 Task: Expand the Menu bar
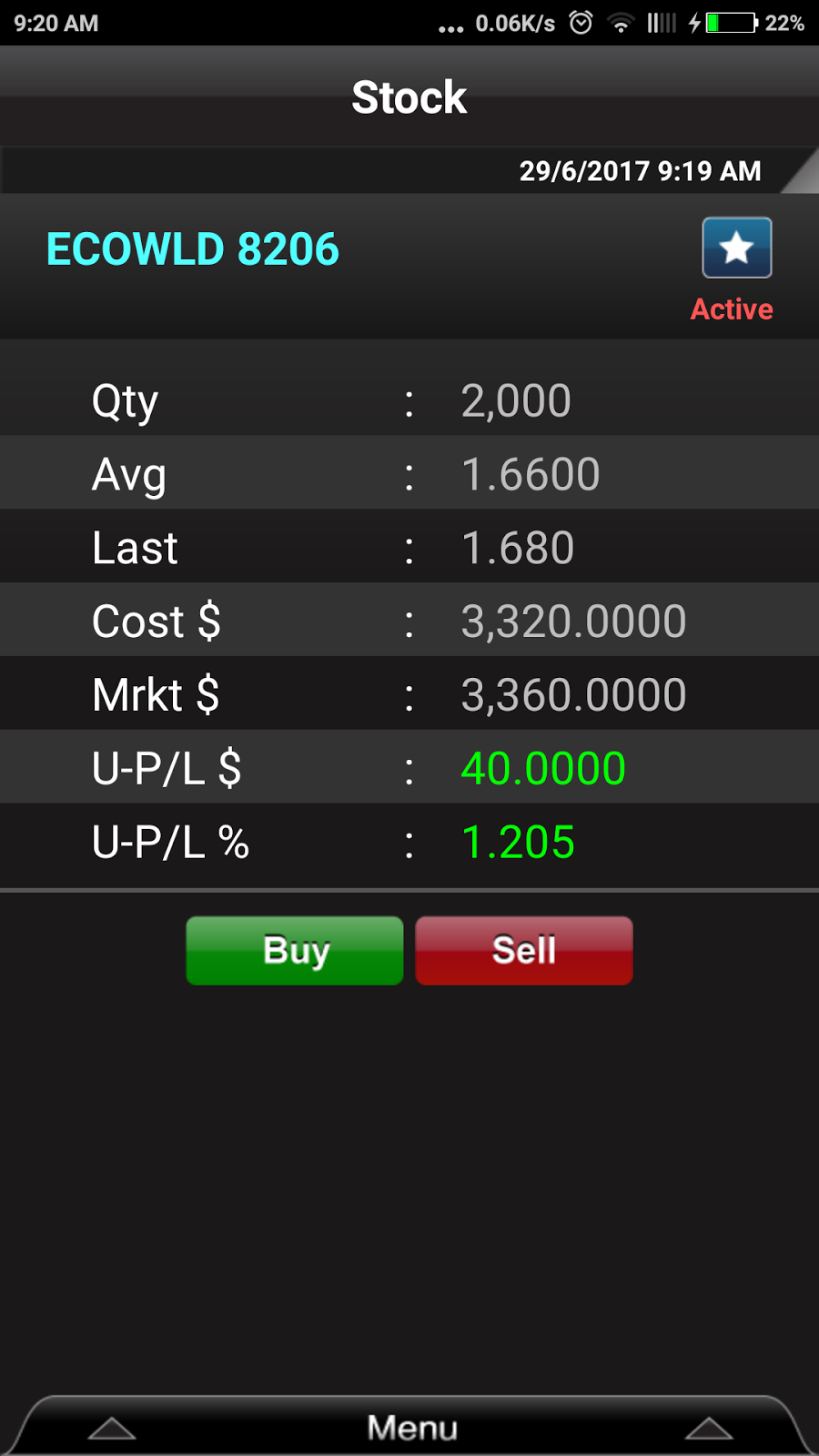pos(411,1427)
